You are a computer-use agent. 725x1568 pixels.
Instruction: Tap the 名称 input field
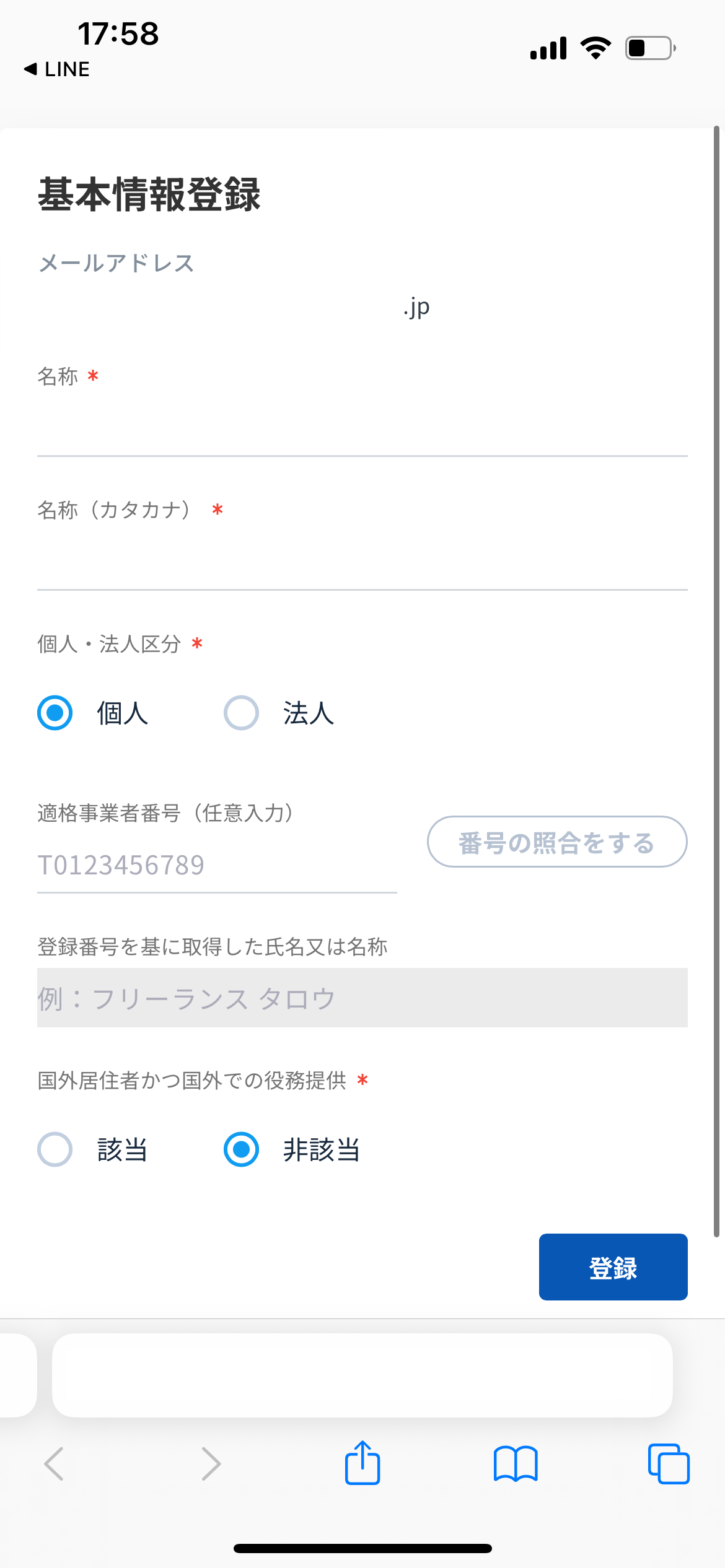coord(362,429)
